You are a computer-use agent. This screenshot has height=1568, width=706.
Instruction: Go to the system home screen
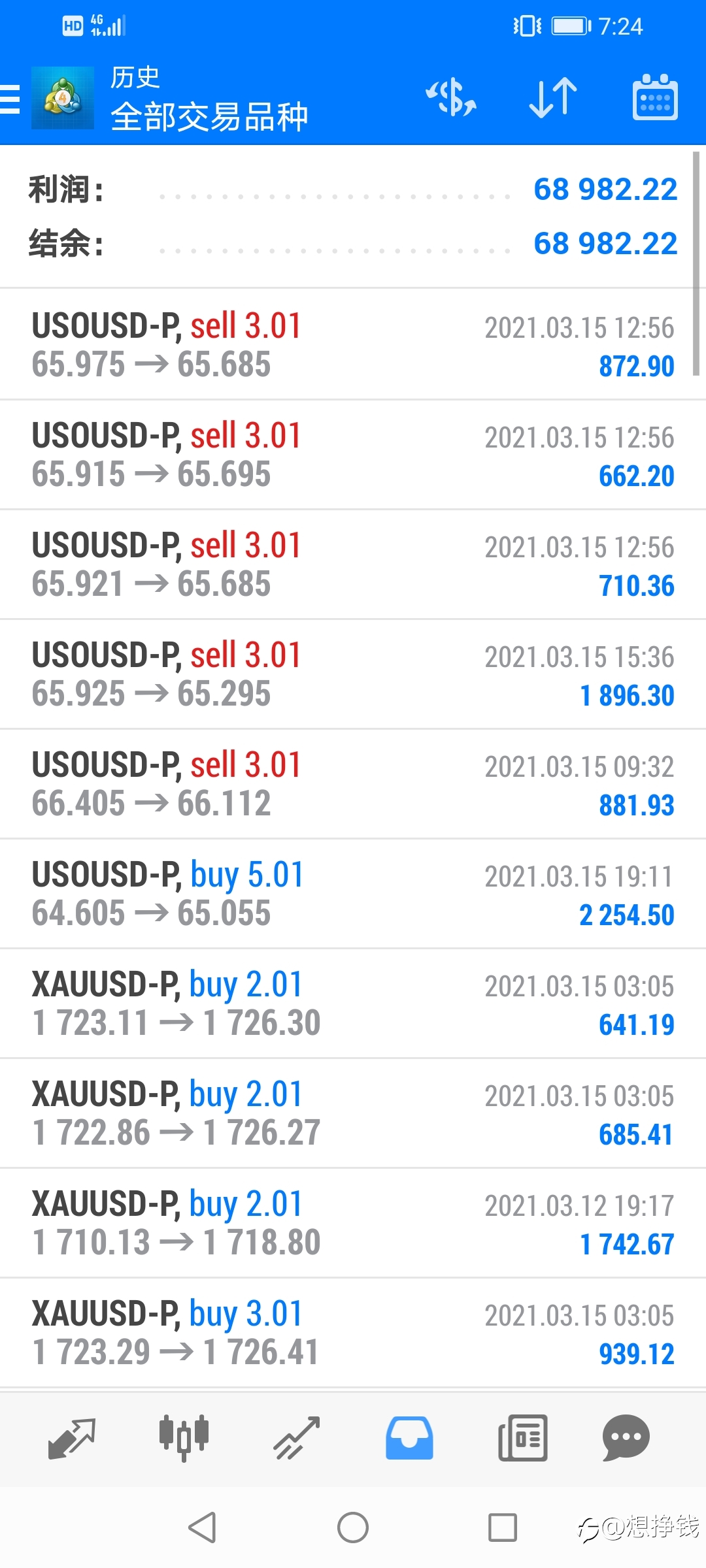click(x=353, y=1527)
